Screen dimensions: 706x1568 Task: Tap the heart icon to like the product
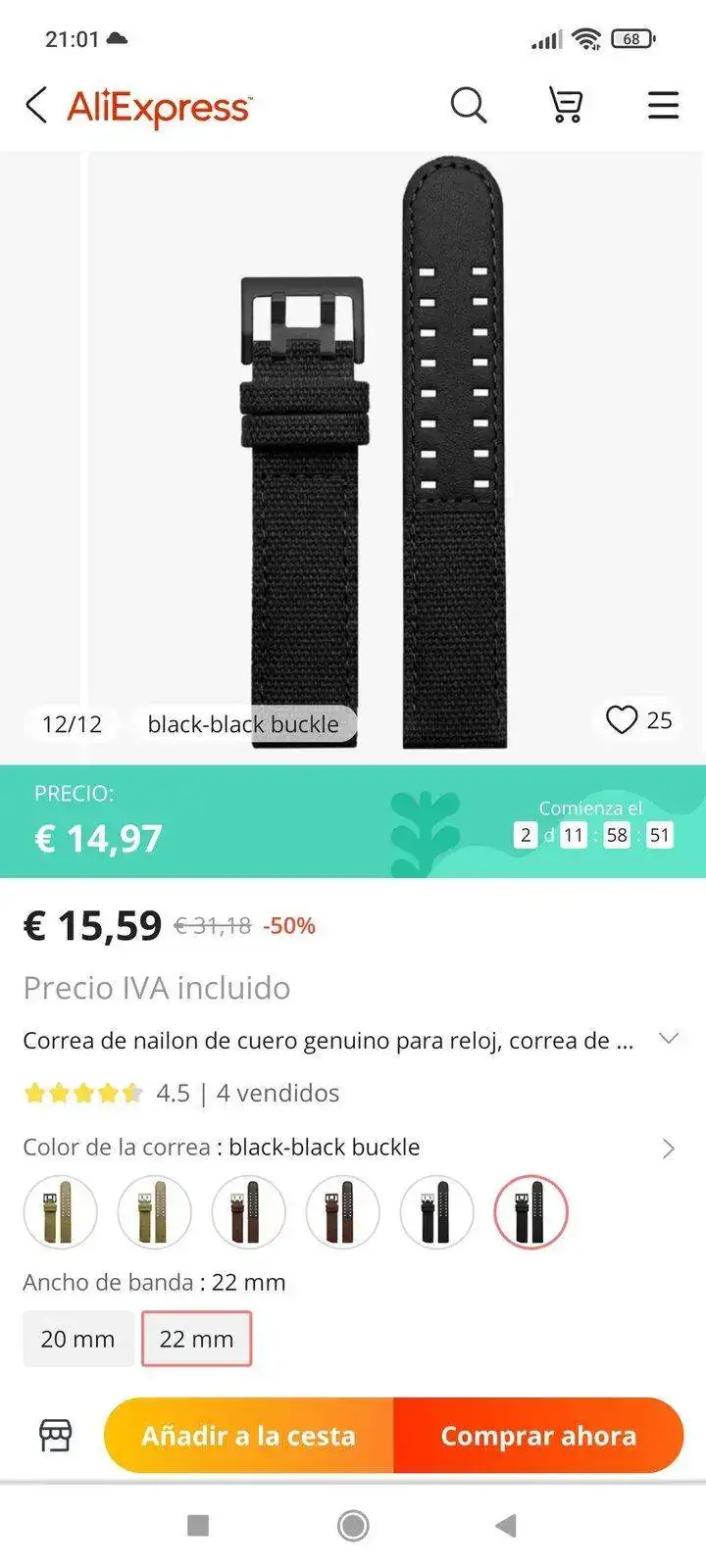pyautogui.click(x=622, y=721)
